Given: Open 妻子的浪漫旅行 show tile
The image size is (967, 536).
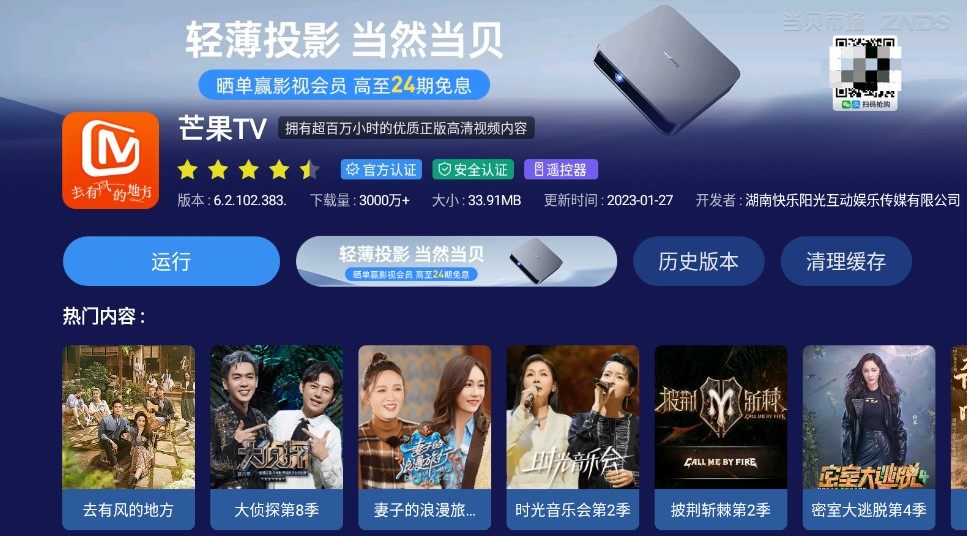Looking at the screenshot, I should coord(424,436).
